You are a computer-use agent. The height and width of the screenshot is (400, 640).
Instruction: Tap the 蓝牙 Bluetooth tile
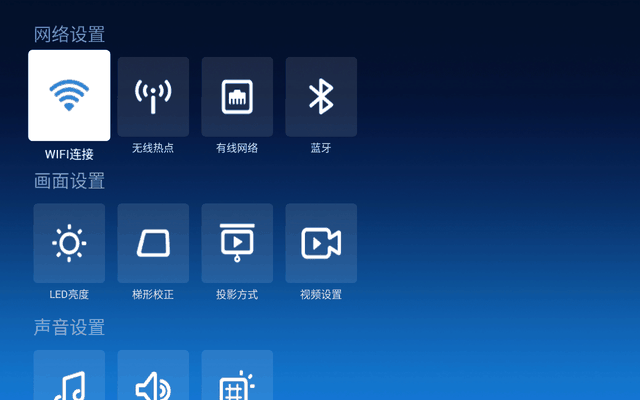[321, 97]
